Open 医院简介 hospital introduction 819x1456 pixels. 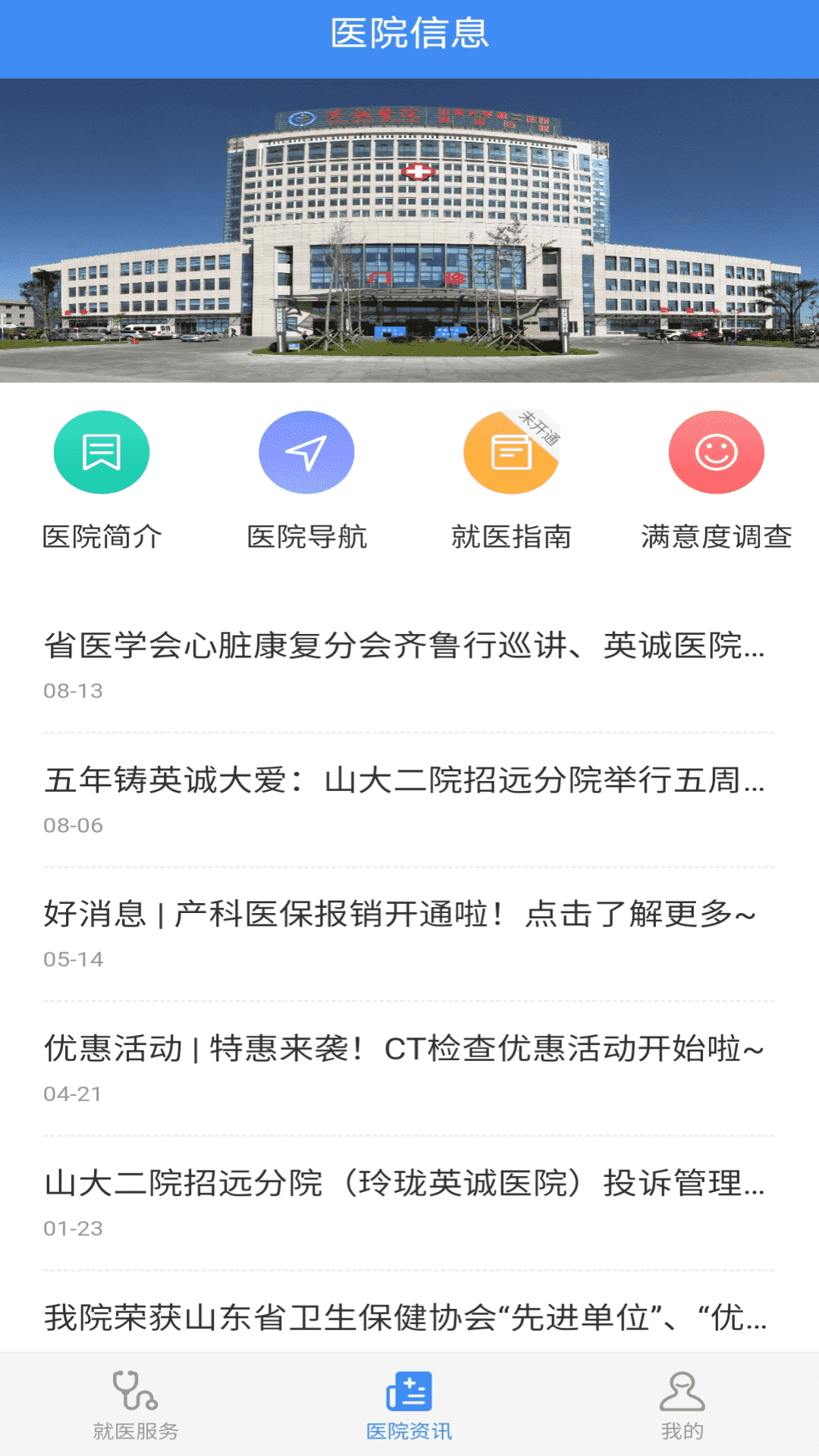click(102, 481)
